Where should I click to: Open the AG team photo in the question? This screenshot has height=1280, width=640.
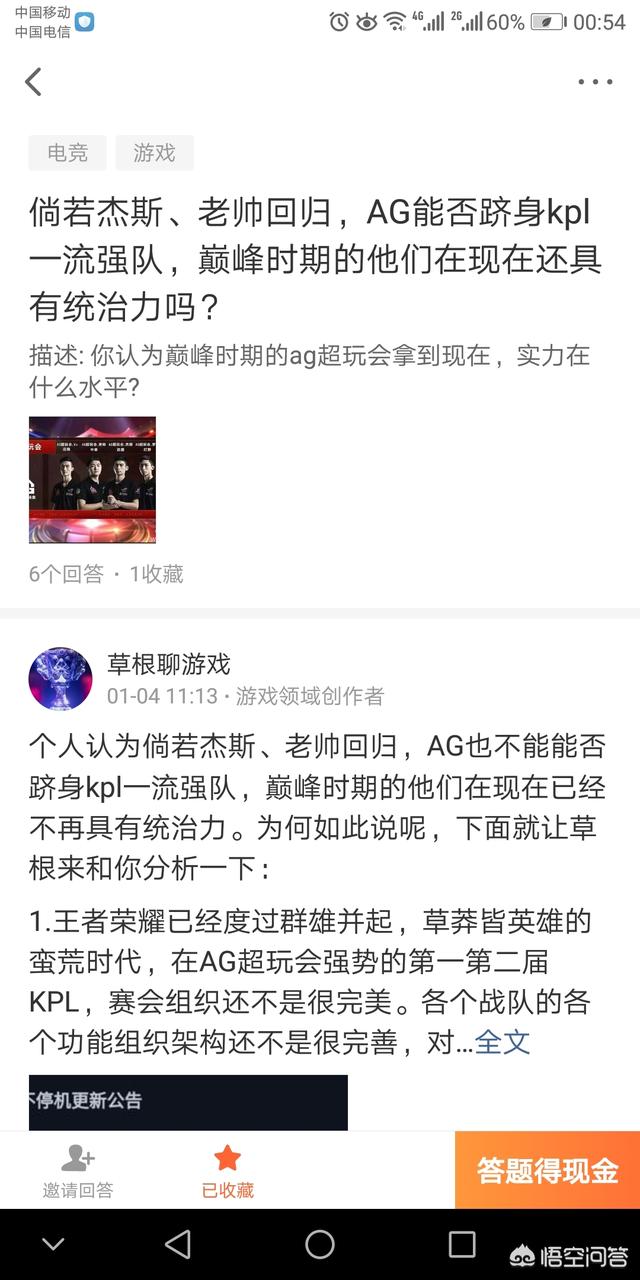click(x=92, y=480)
